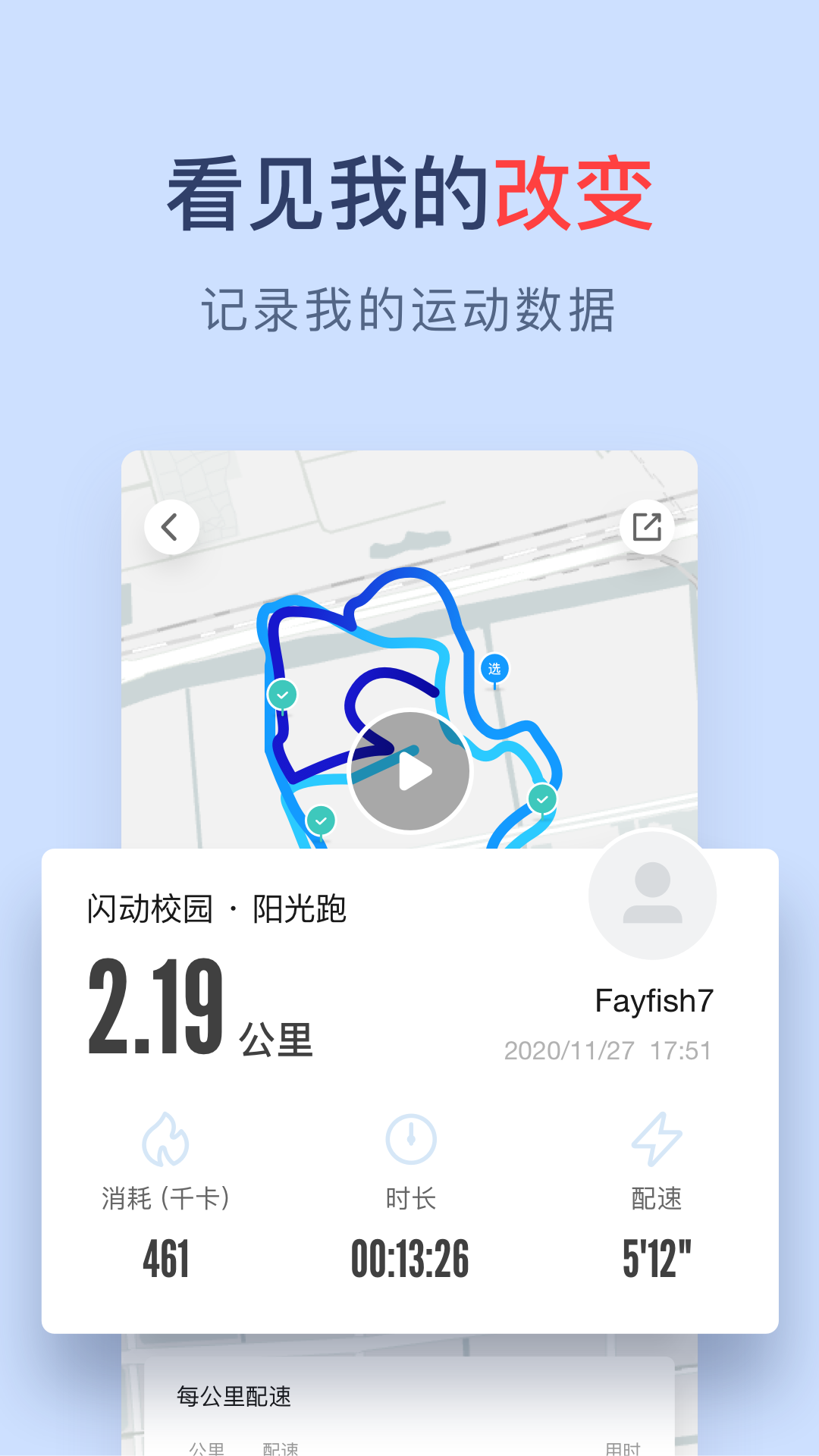Screen dimensions: 819x1456
Task: Click the username Fayfish7
Action: coord(653,999)
